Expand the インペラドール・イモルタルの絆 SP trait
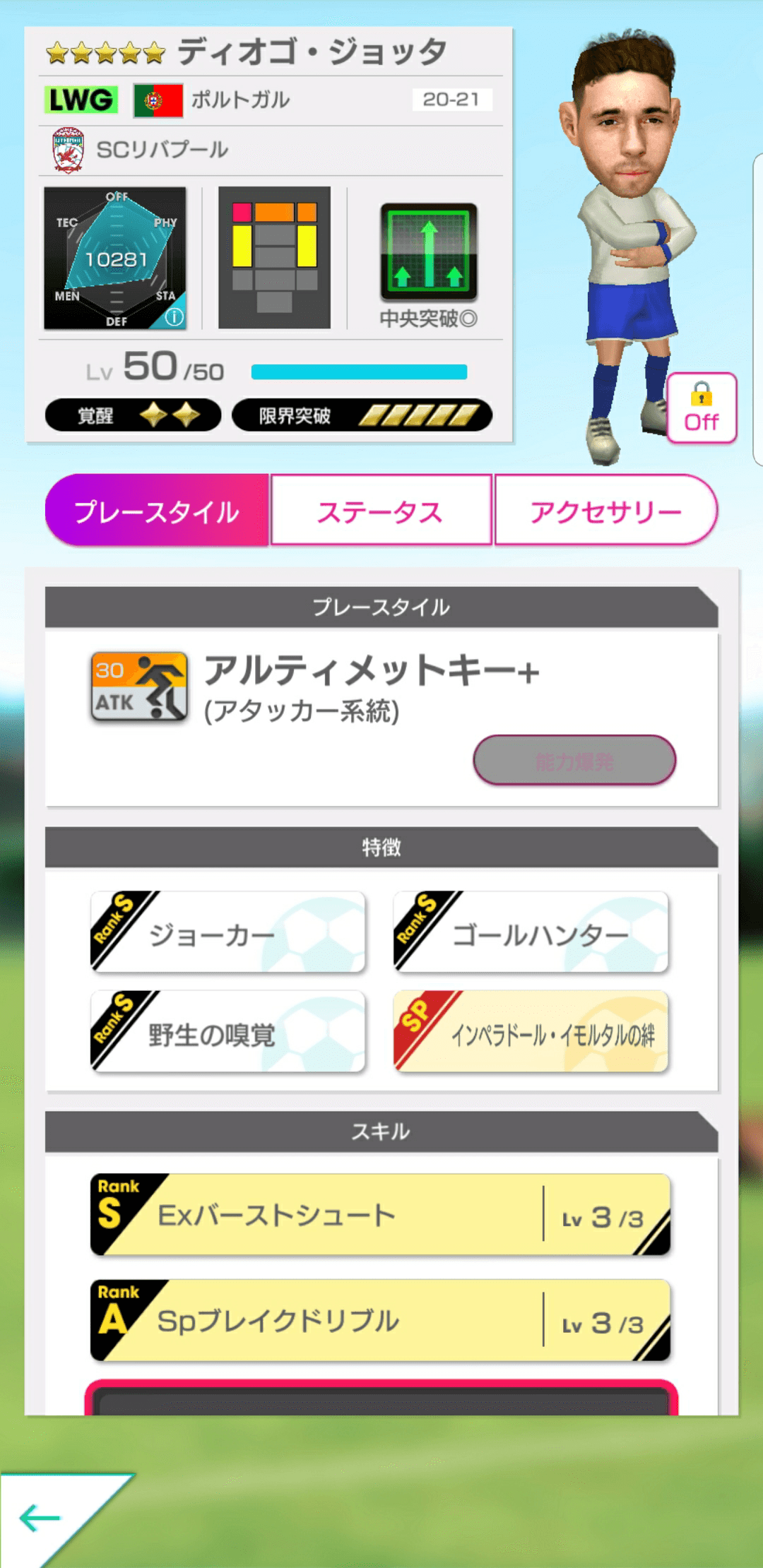763x1568 pixels. pyautogui.click(x=530, y=1031)
